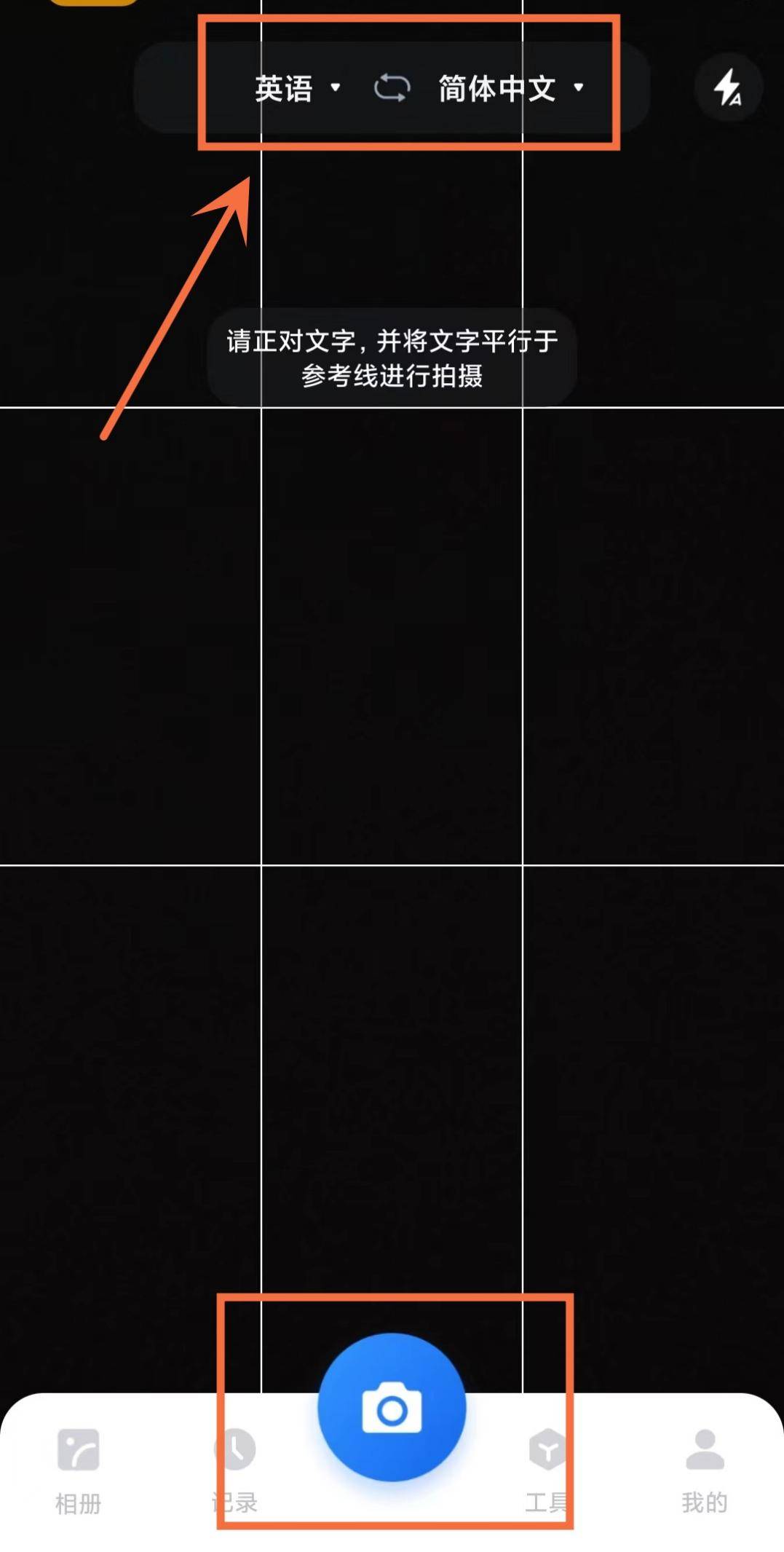
Task: Open the target language dropdown 简体中文
Action: coord(510,88)
